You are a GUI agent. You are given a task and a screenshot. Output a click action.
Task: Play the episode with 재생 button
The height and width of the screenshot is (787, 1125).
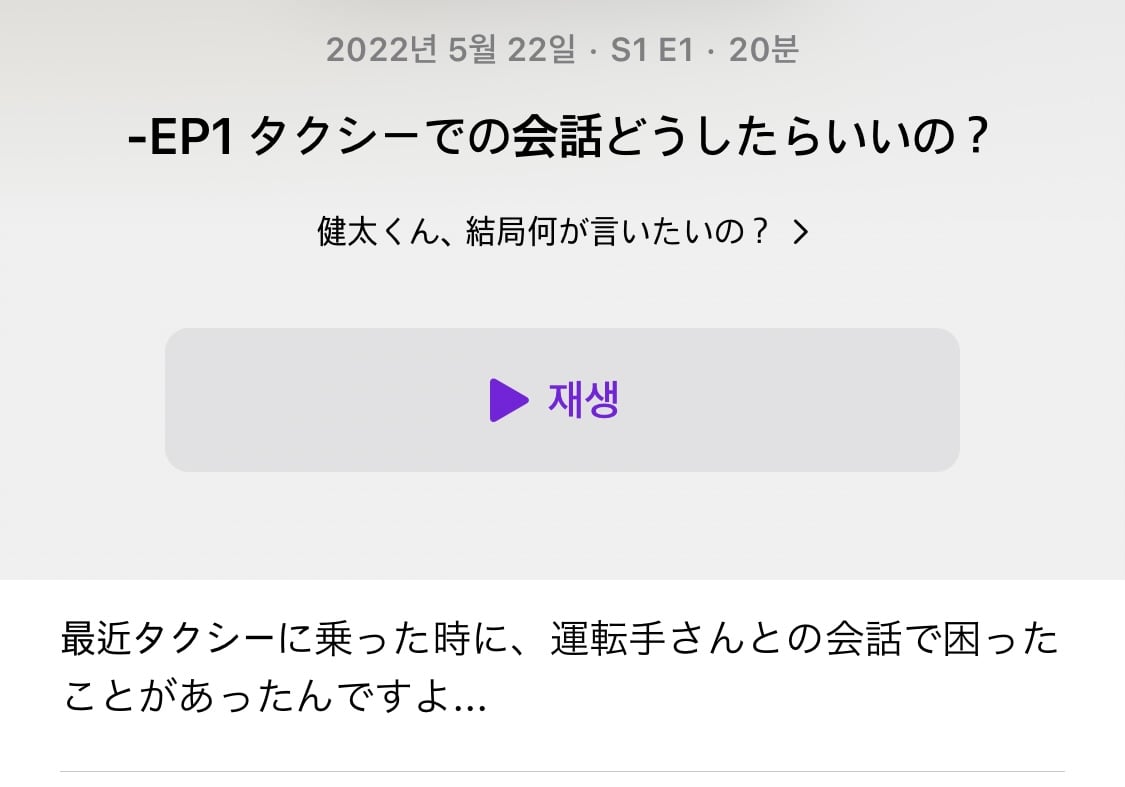pyautogui.click(x=561, y=400)
